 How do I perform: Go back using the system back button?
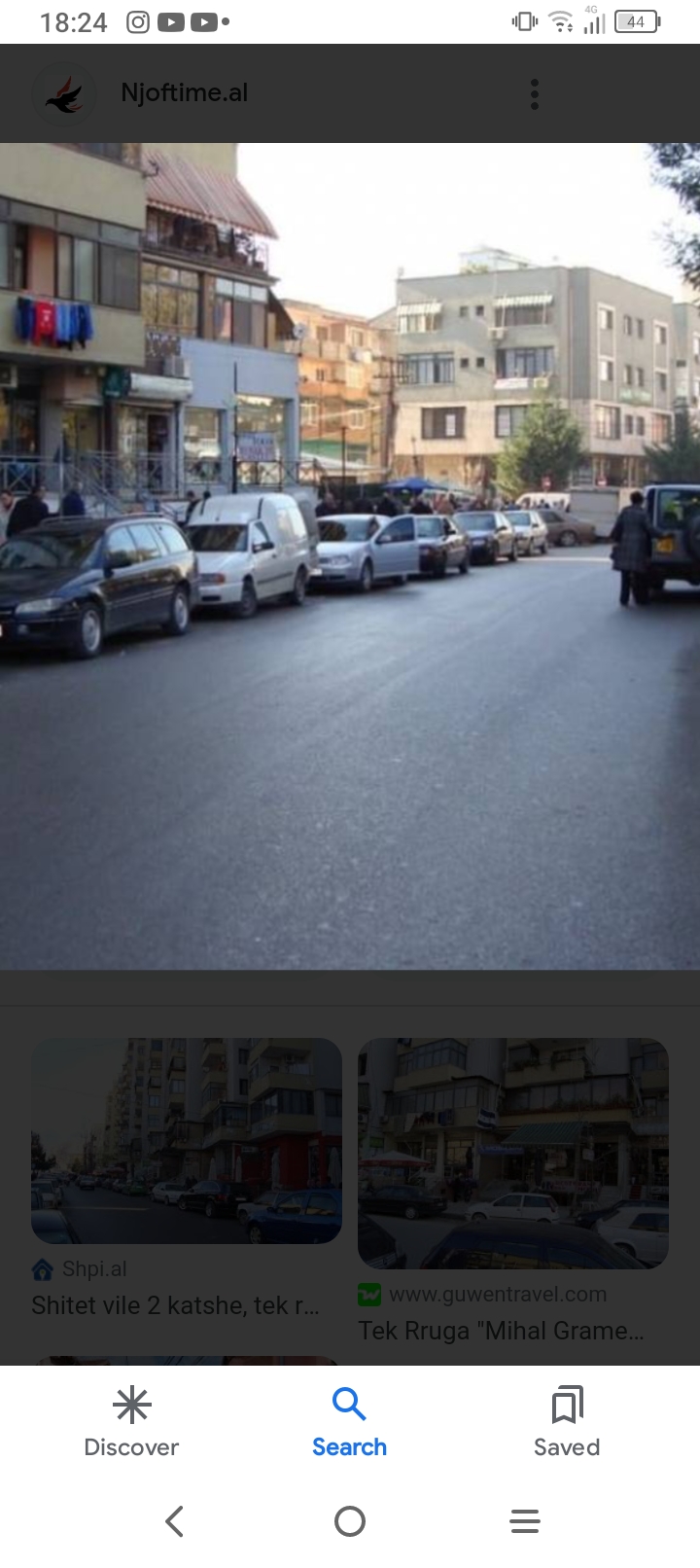pos(175,1521)
